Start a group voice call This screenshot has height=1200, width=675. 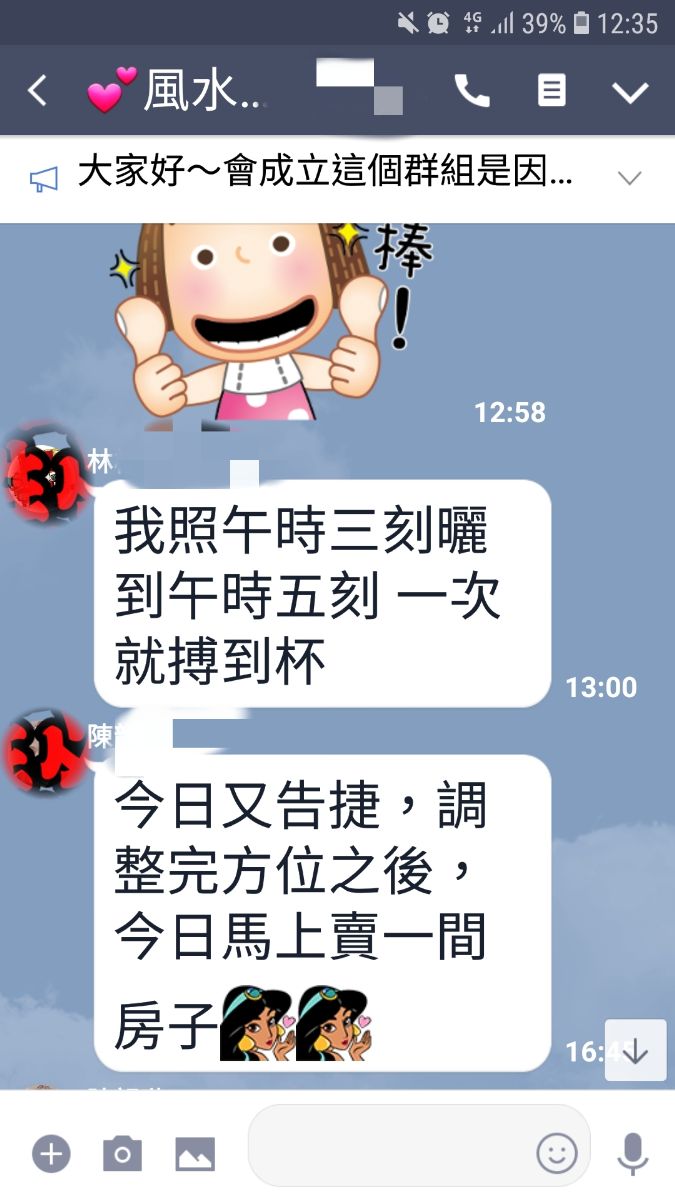tap(472, 91)
